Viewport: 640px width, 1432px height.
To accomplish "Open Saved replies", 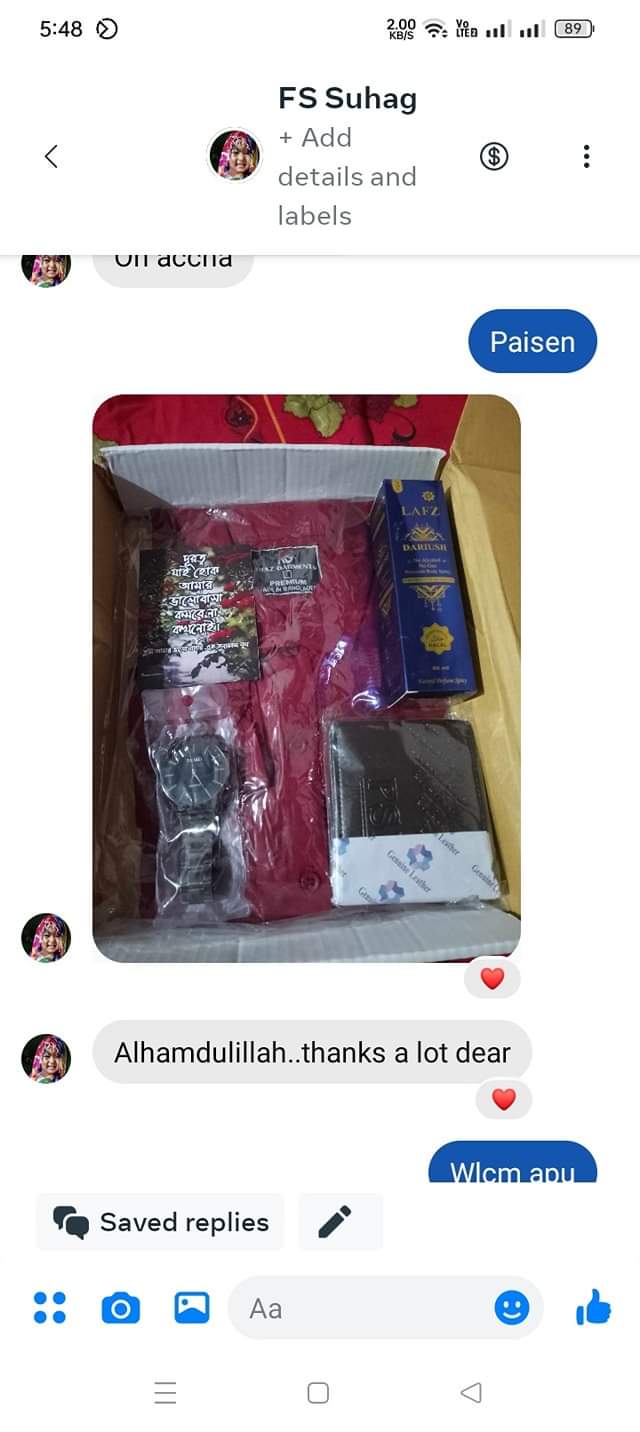I will tap(161, 1222).
